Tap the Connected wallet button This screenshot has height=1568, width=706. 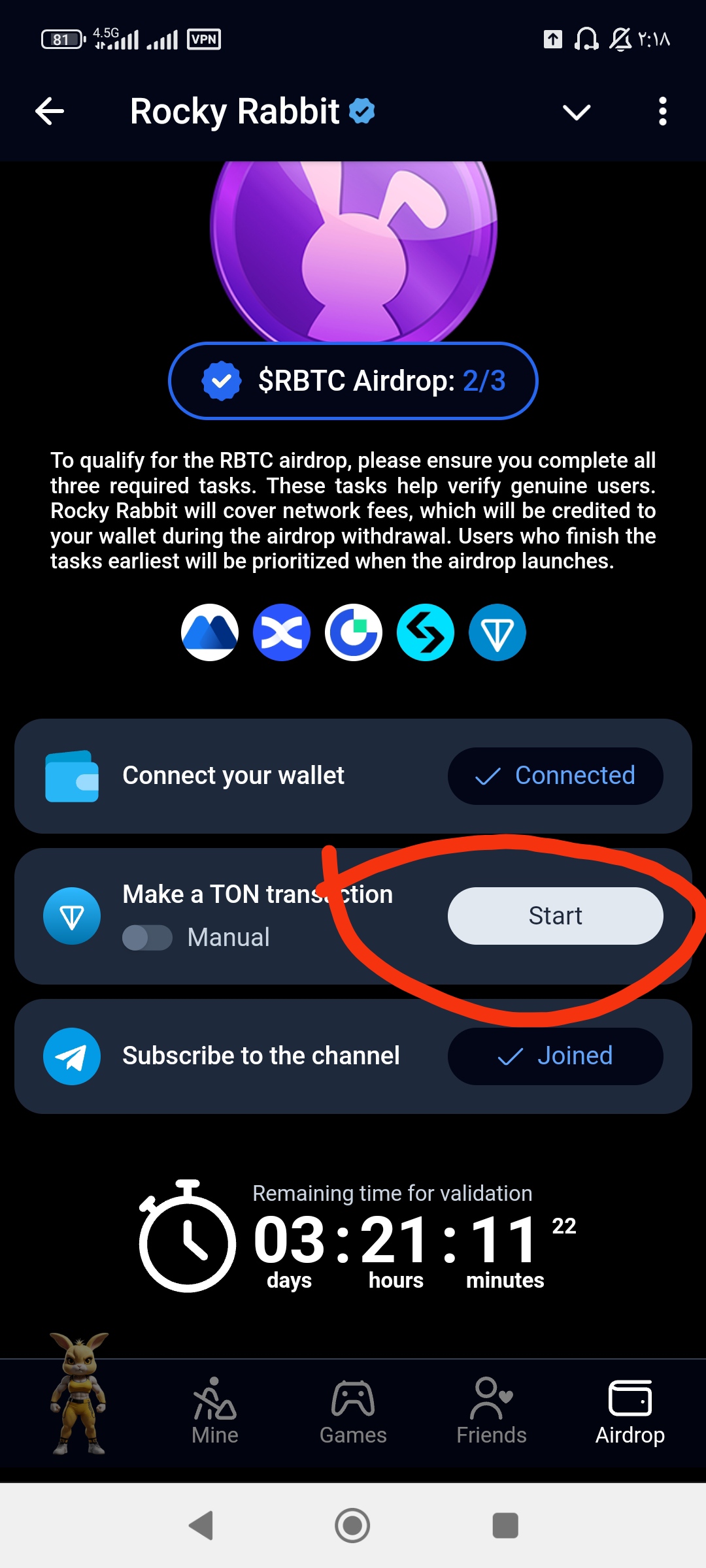click(x=555, y=776)
